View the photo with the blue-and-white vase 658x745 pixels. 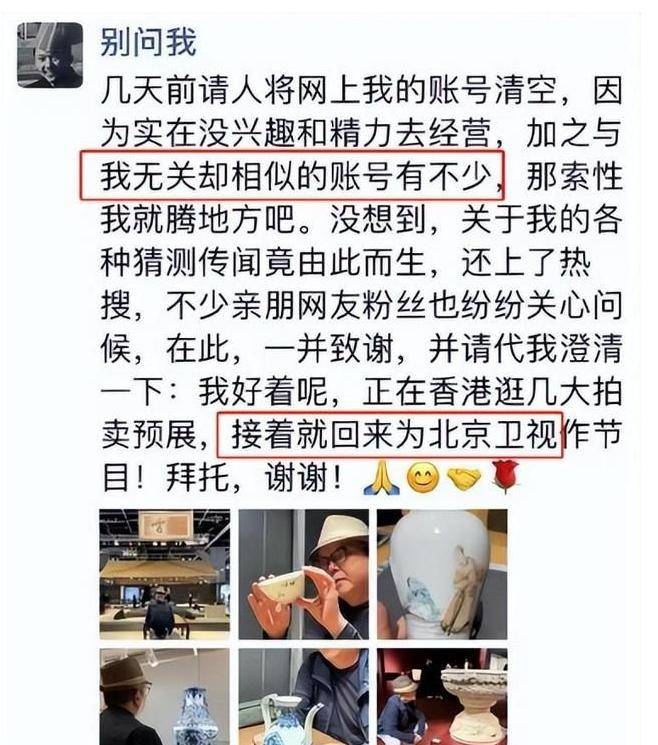[x=164, y=696]
